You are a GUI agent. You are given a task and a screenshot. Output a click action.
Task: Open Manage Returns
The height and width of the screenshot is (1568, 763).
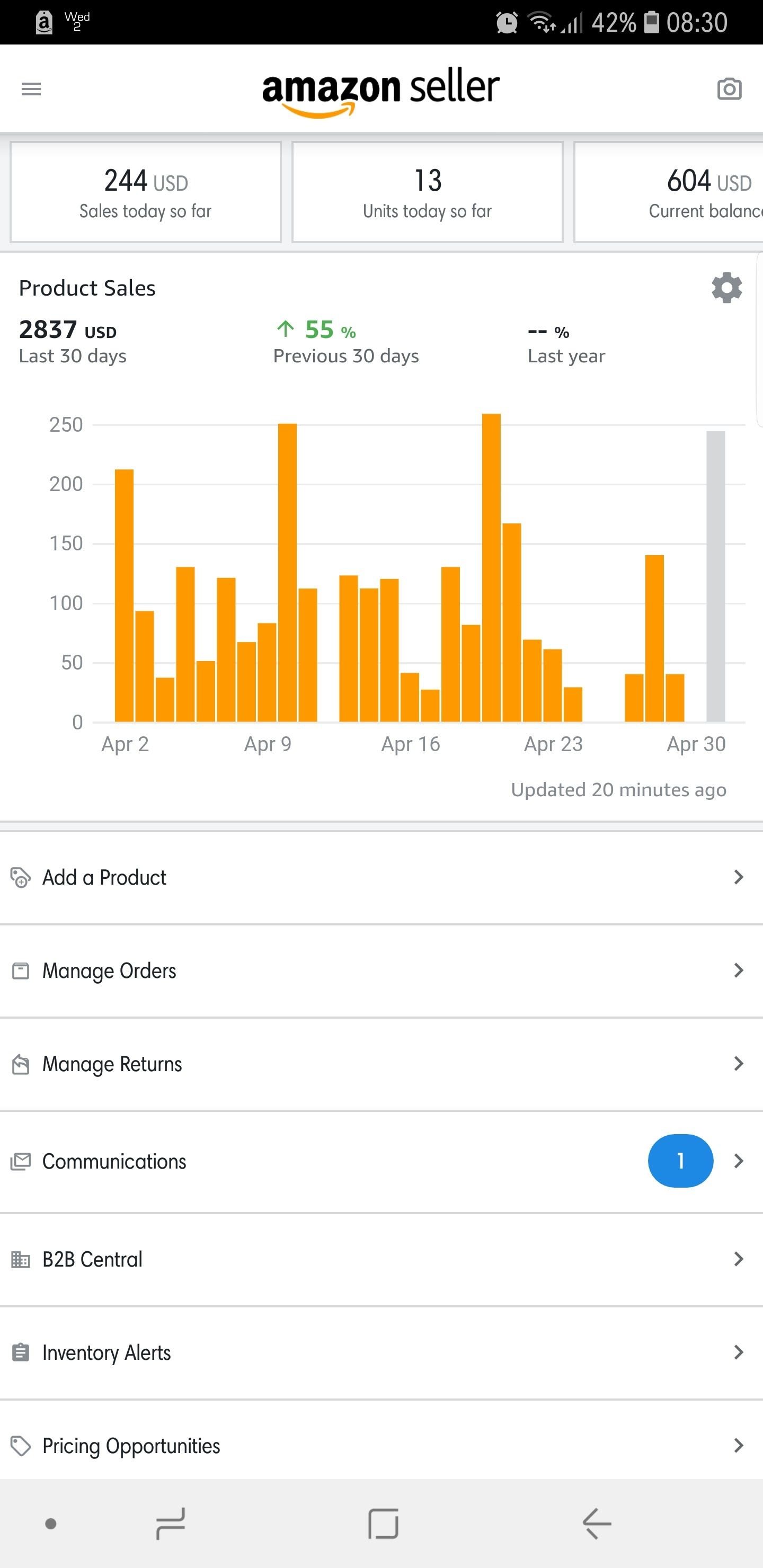381,1064
